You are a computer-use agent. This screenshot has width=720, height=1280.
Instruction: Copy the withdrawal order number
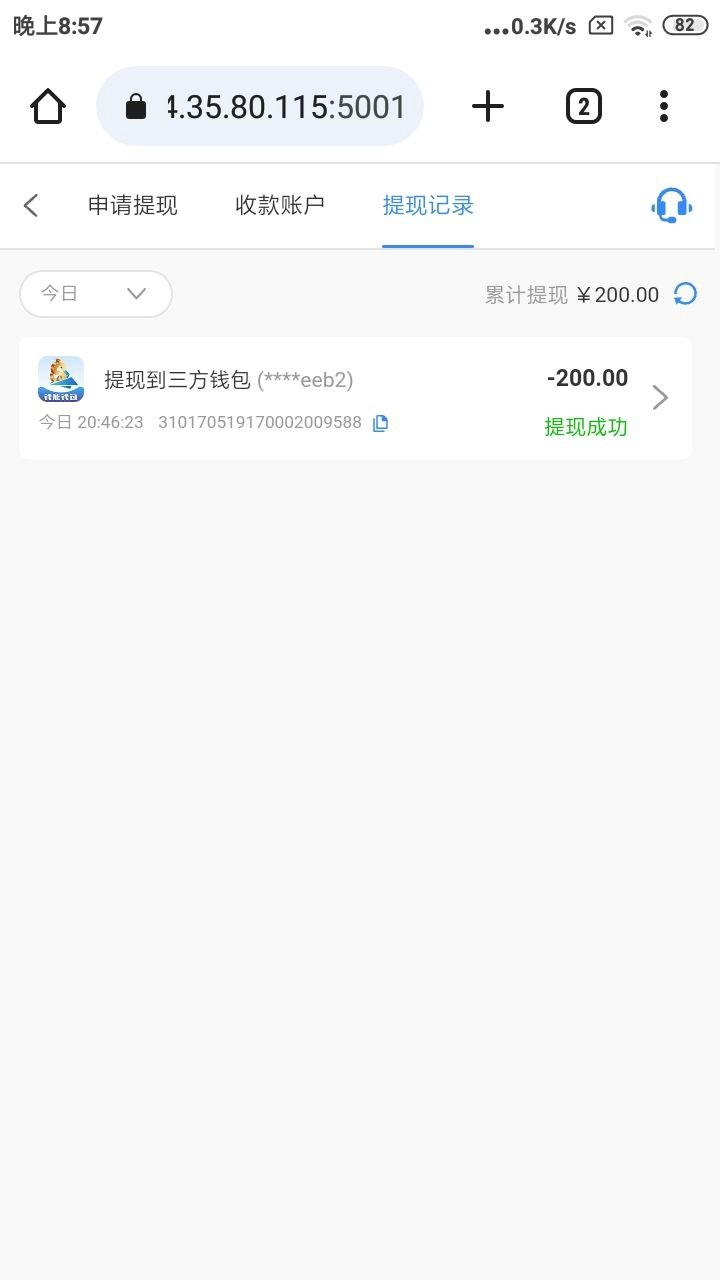(380, 423)
